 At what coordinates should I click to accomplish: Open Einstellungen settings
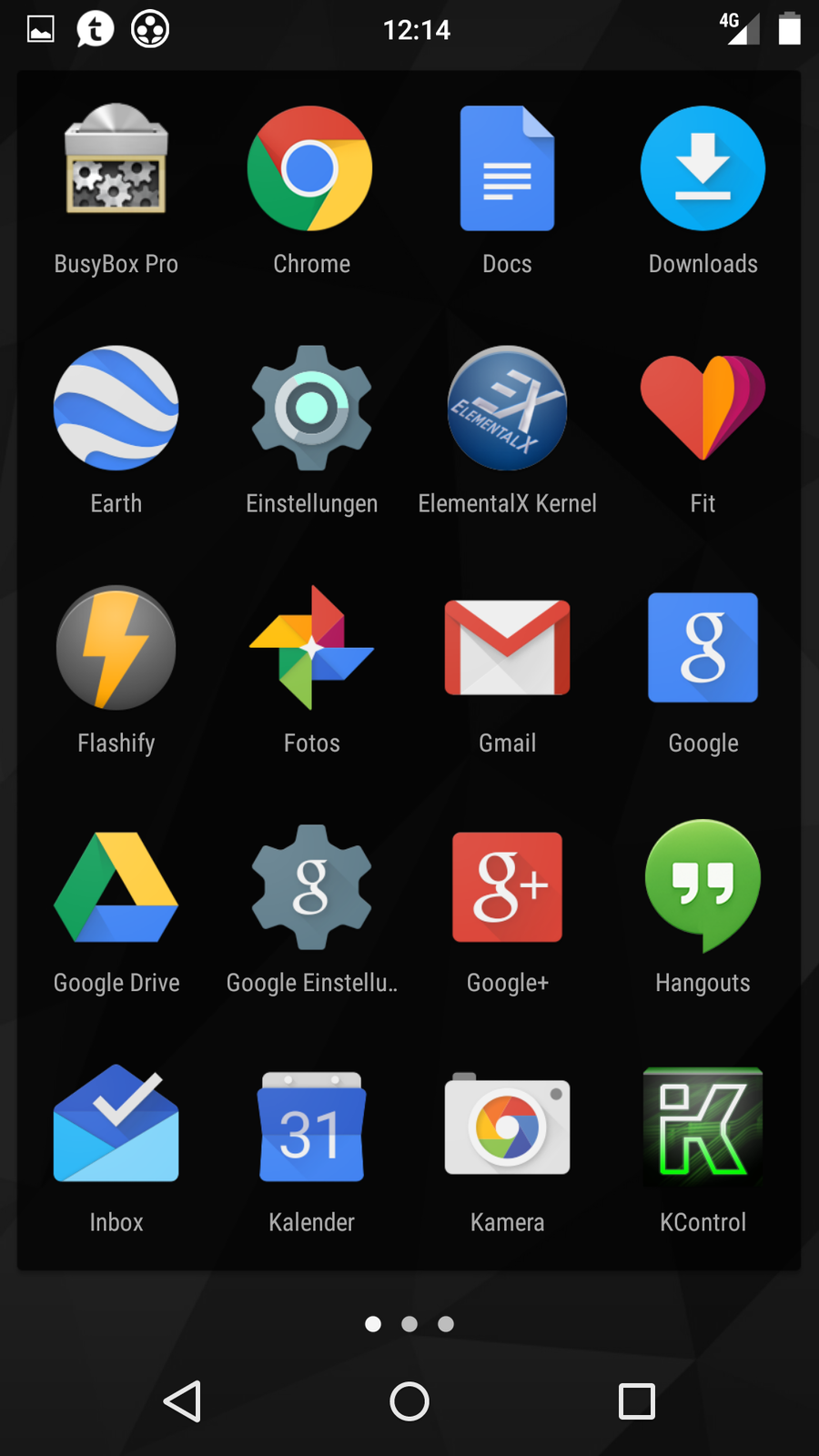click(x=311, y=409)
